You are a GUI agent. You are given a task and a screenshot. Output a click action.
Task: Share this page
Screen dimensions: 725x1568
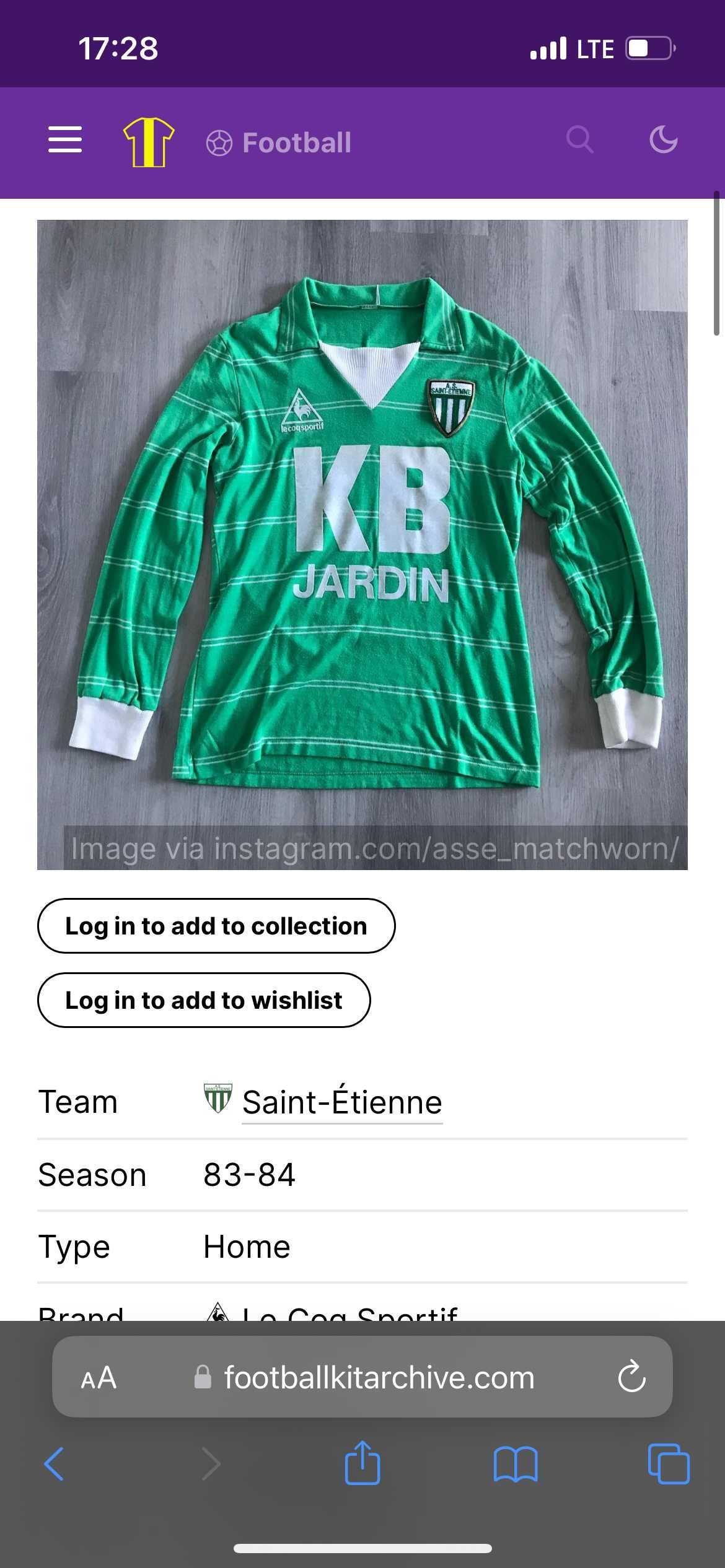[x=362, y=1463]
